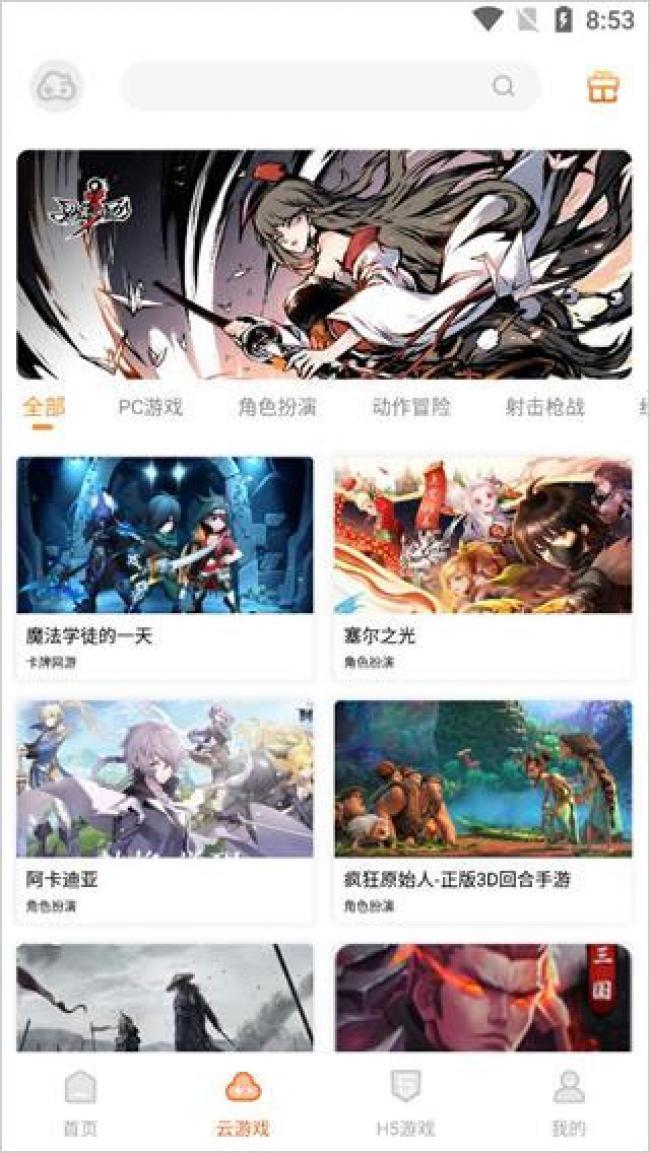This screenshot has width=650, height=1153.
Task: Open the 塞尔之光 game card
Action: 483,567
